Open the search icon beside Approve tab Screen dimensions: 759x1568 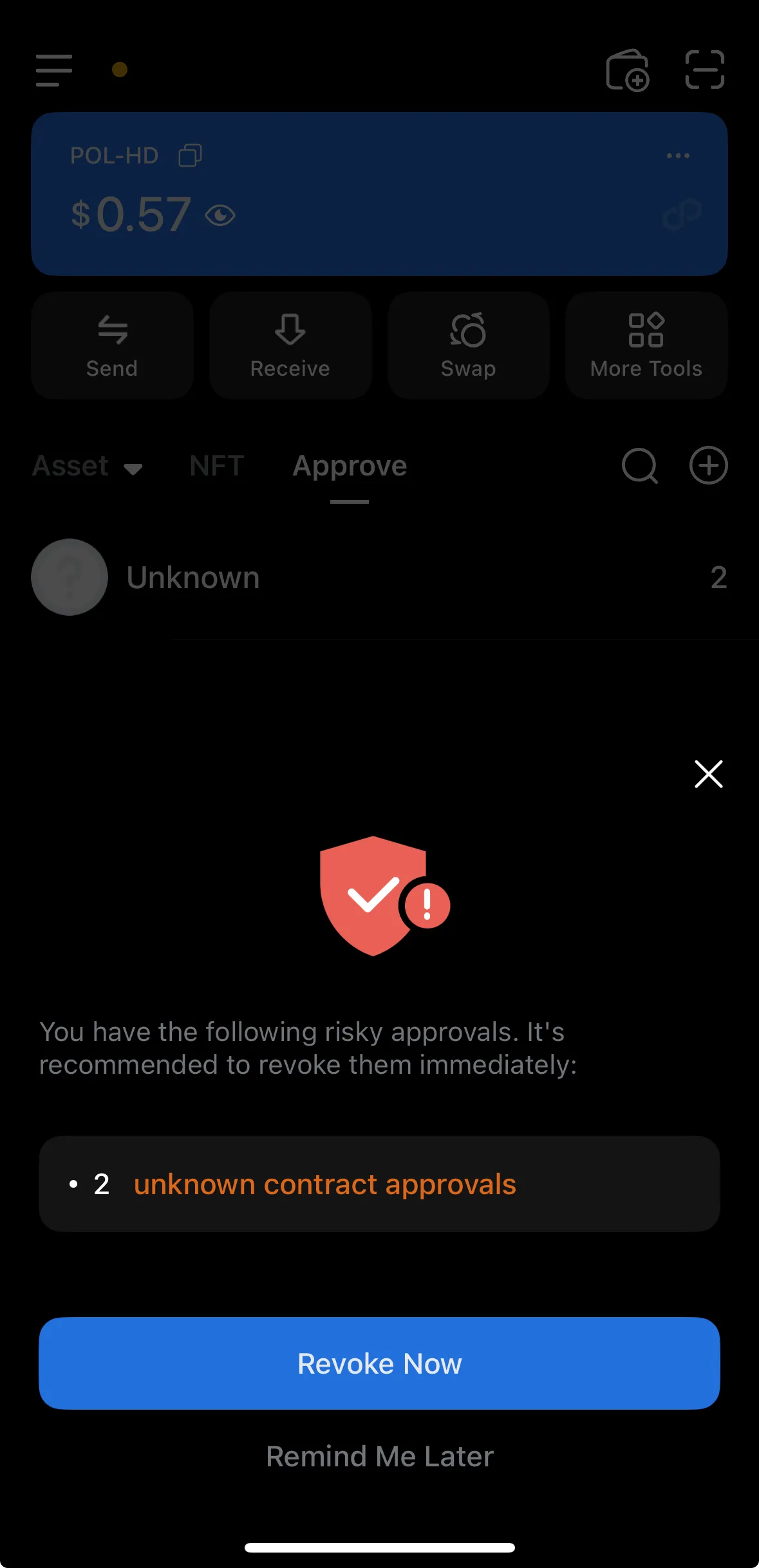pos(639,466)
